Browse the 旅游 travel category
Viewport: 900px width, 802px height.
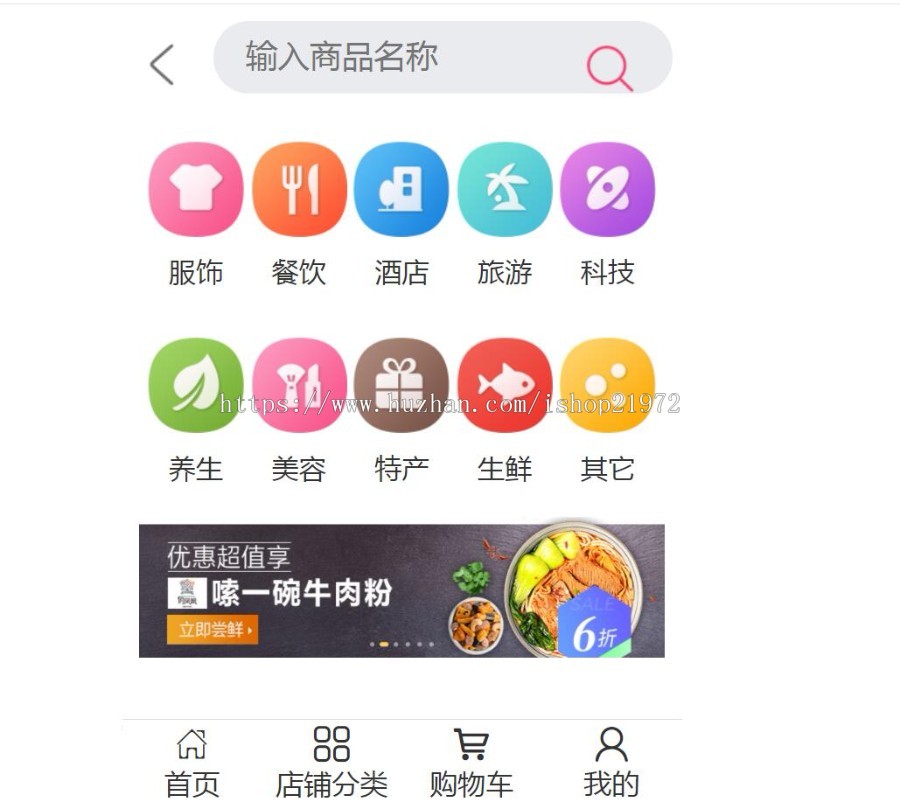click(504, 190)
